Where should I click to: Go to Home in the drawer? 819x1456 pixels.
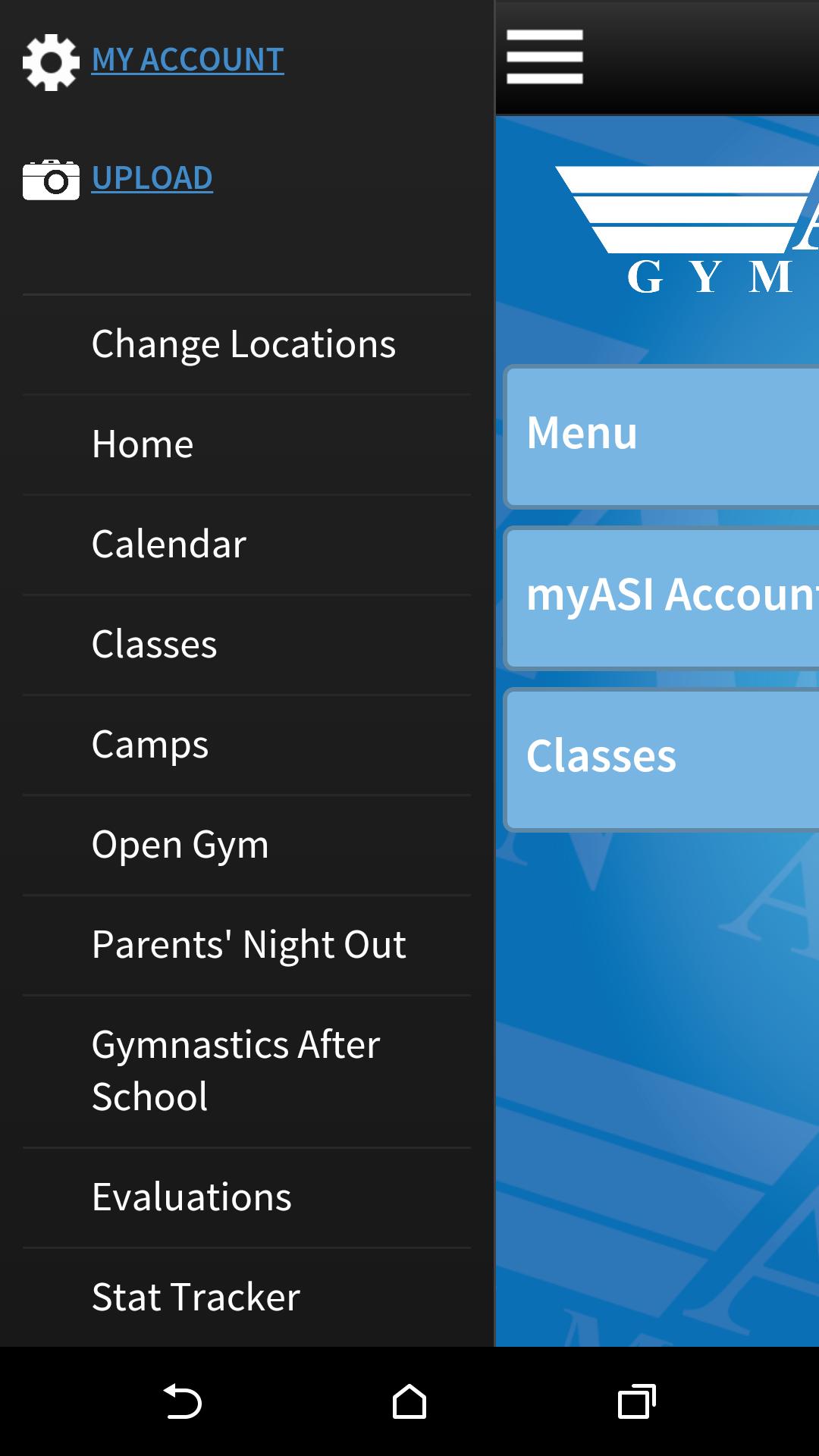143,444
